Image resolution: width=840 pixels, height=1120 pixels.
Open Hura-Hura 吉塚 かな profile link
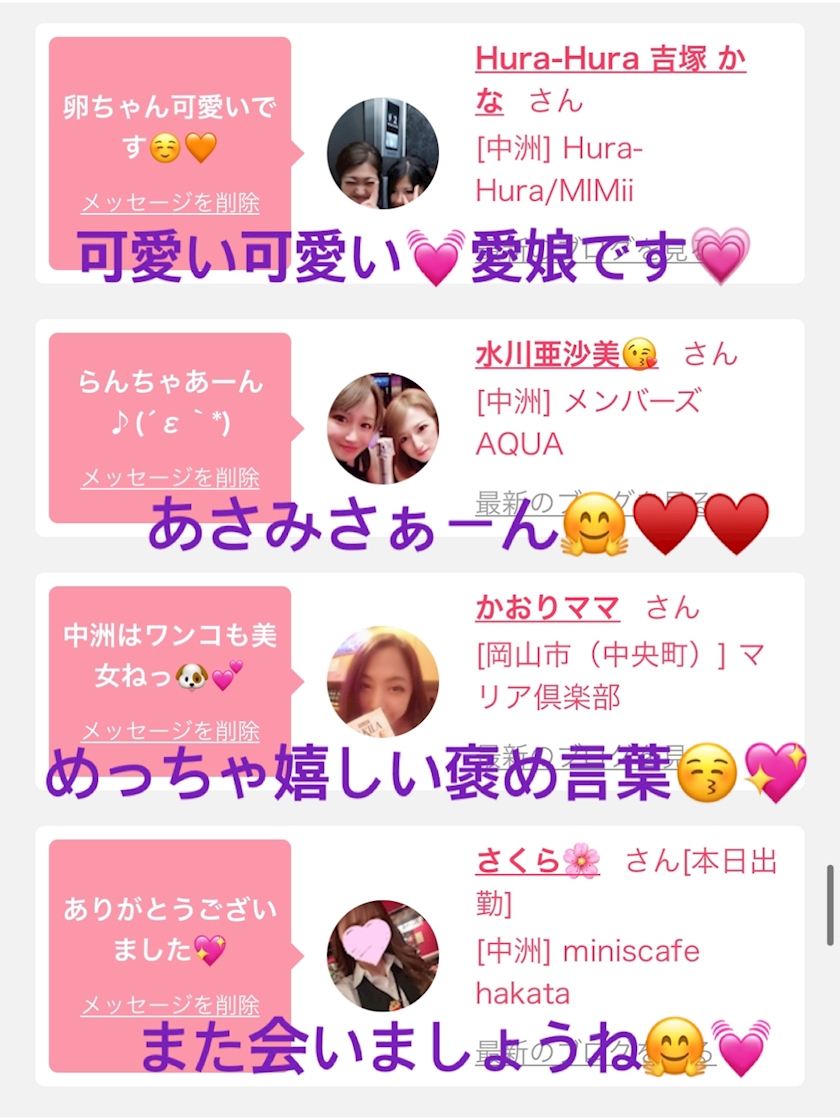[610, 79]
